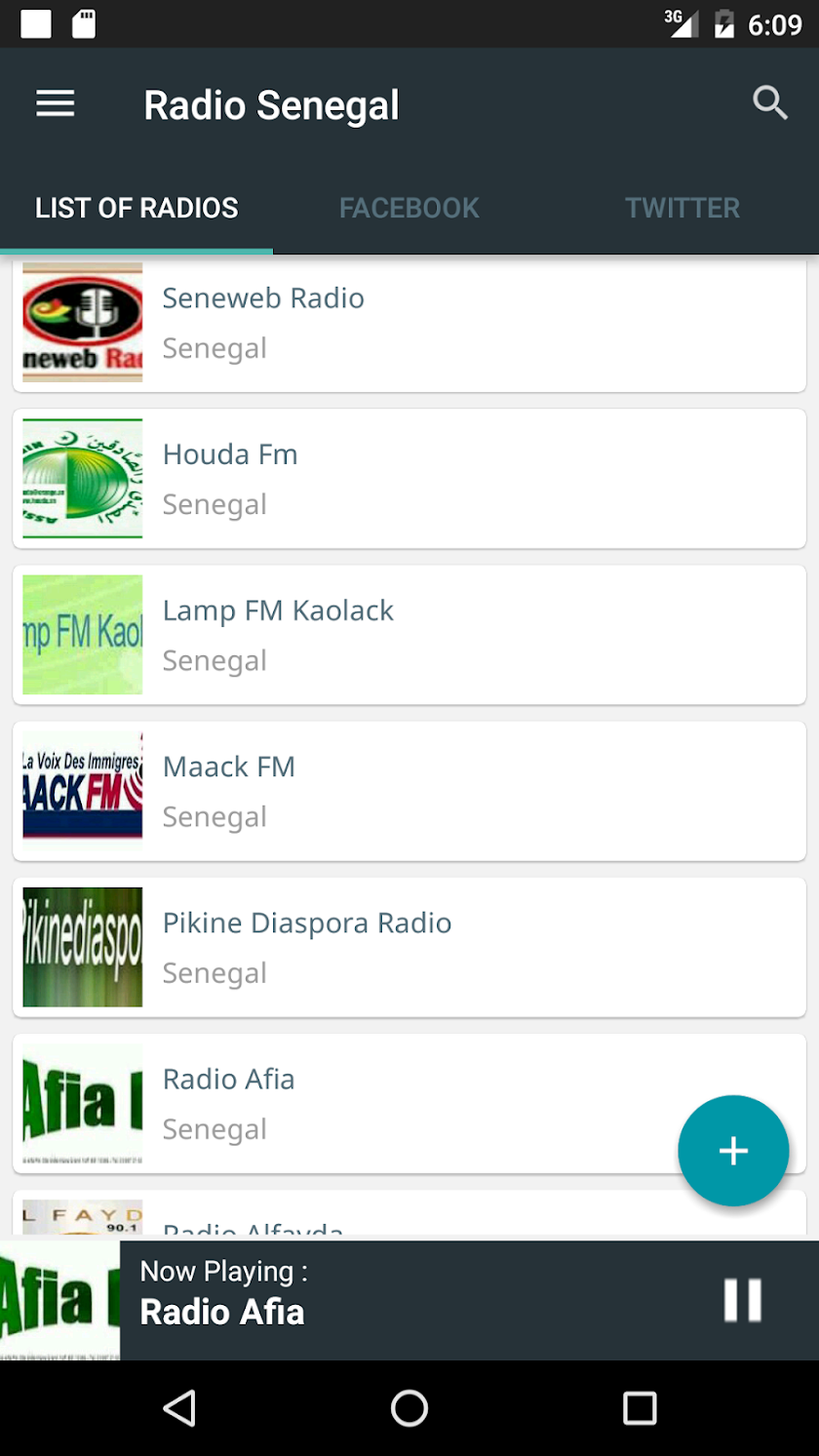The width and height of the screenshot is (819, 1456).
Task: Open the search icon in app bar
Action: 770,102
